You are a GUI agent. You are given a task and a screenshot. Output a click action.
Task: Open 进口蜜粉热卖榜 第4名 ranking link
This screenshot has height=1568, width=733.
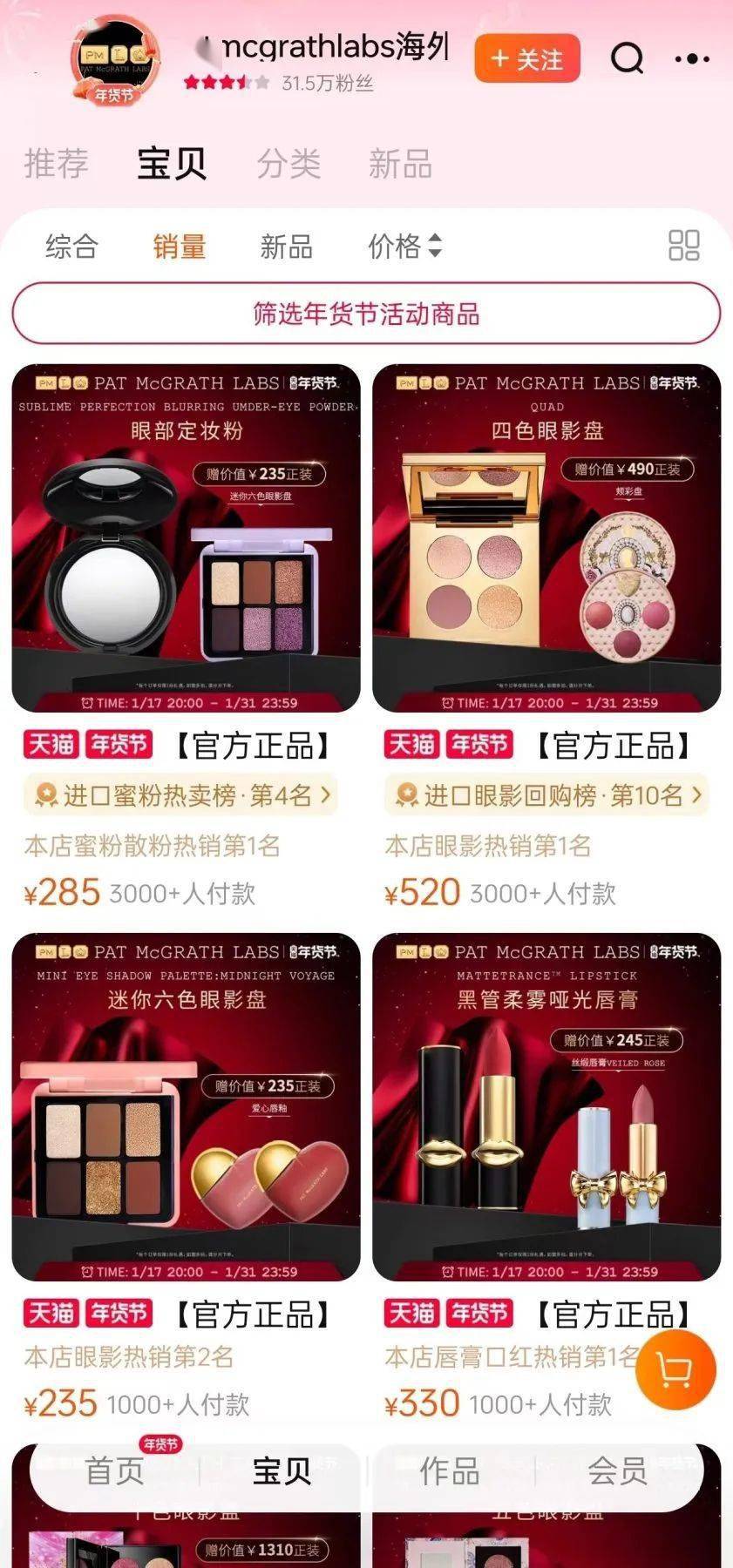click(182, 795)
